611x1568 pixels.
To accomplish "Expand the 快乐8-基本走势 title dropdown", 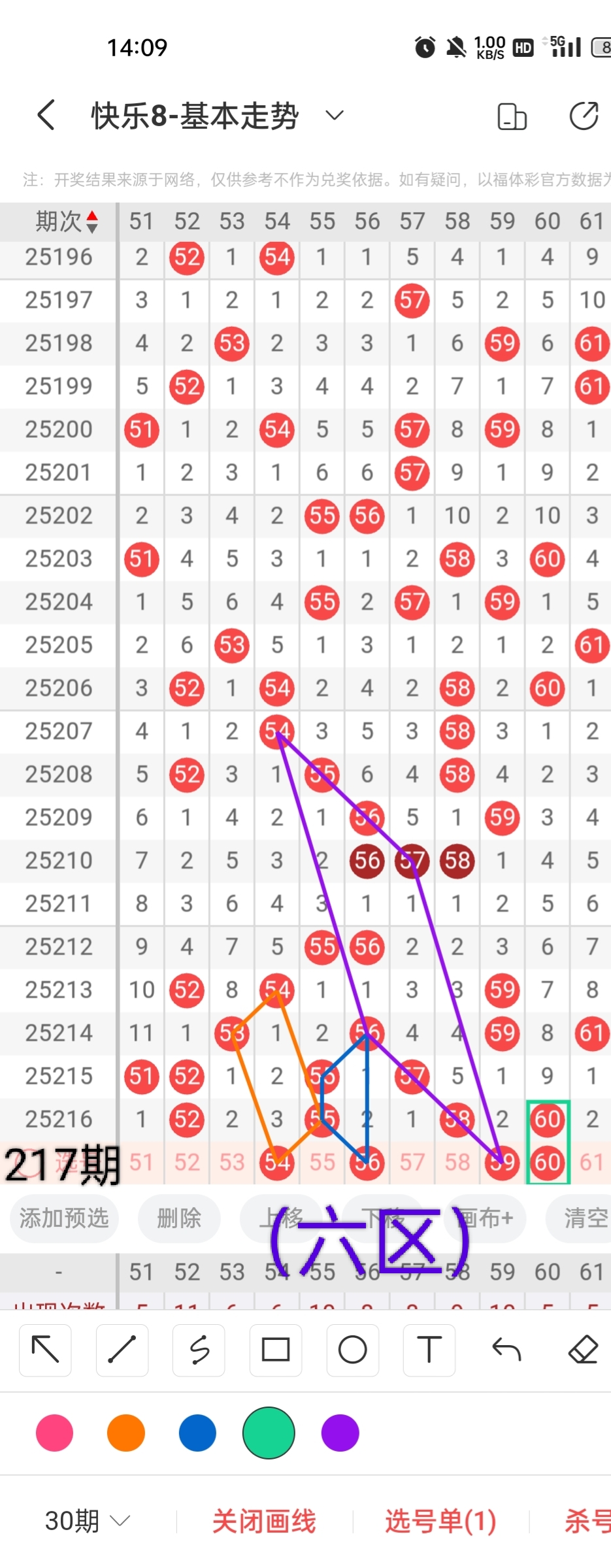I will click(335, 116).
